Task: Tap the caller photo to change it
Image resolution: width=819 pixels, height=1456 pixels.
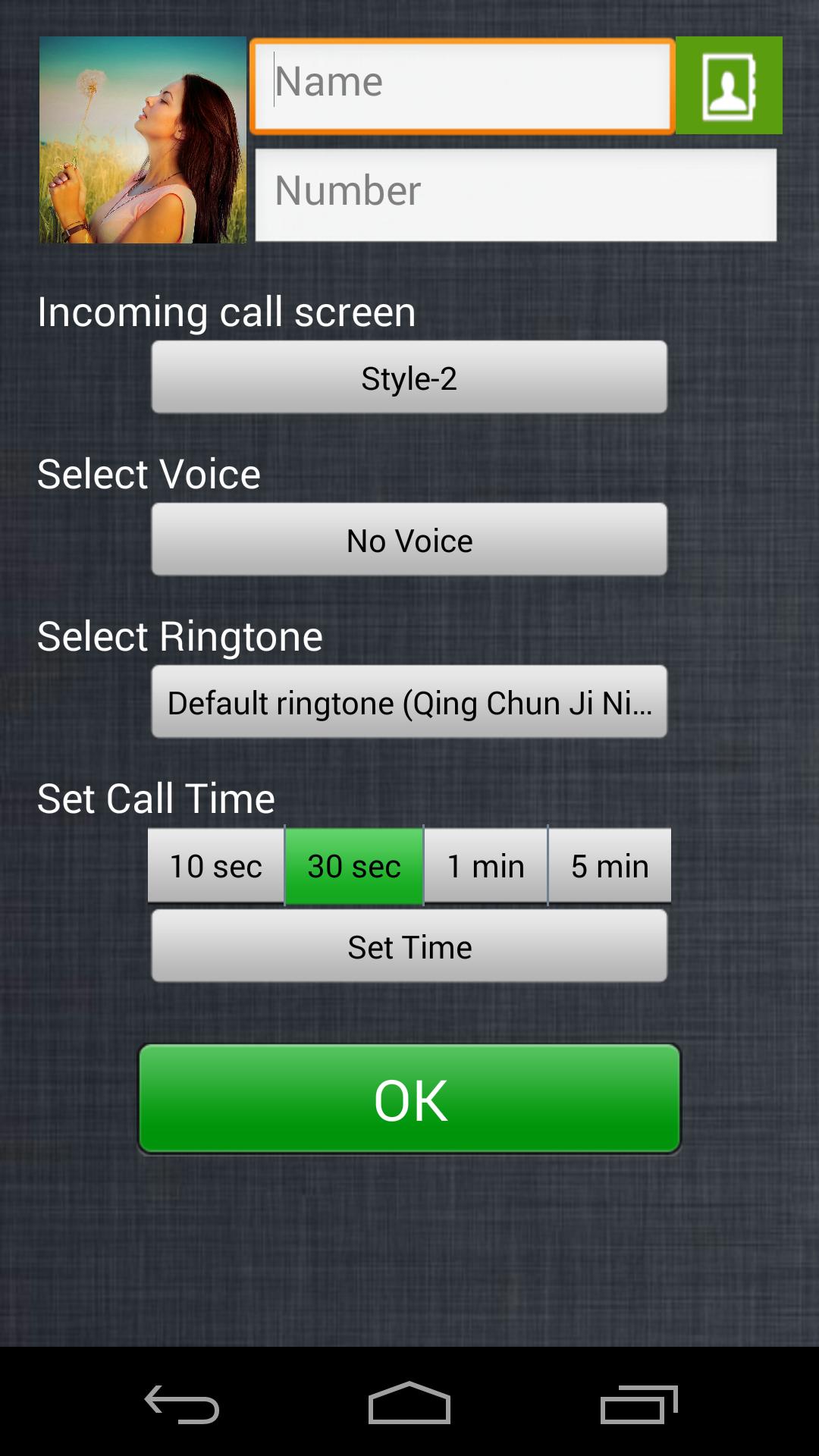Action: click(x=143, y=140)
